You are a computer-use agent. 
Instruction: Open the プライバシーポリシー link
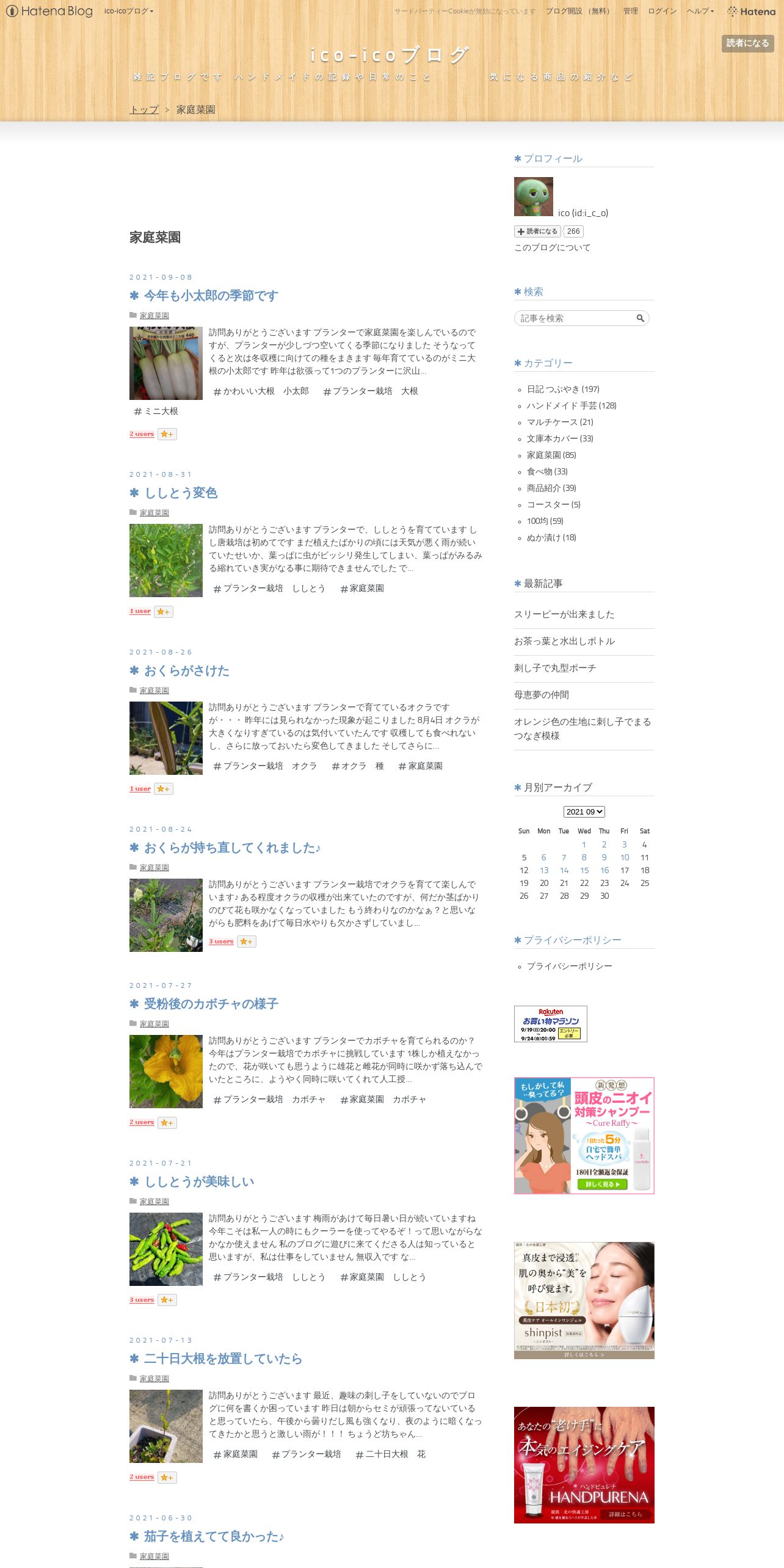569,966
